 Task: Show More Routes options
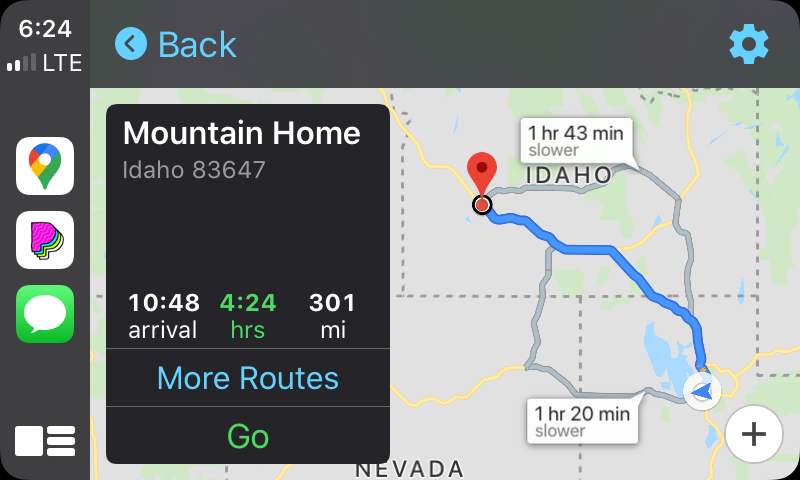[x=248, y=378]
